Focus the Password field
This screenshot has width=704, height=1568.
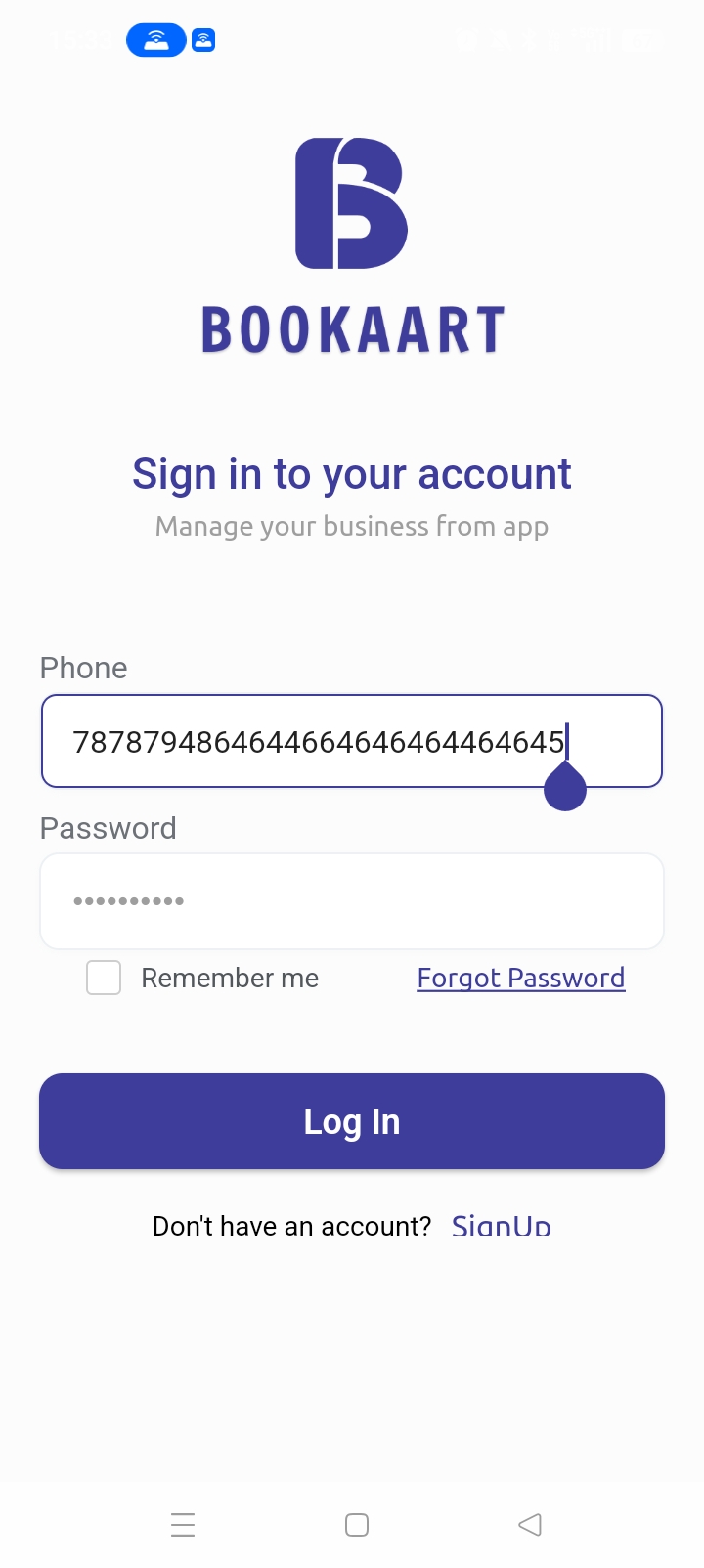(x=351, y=901)
